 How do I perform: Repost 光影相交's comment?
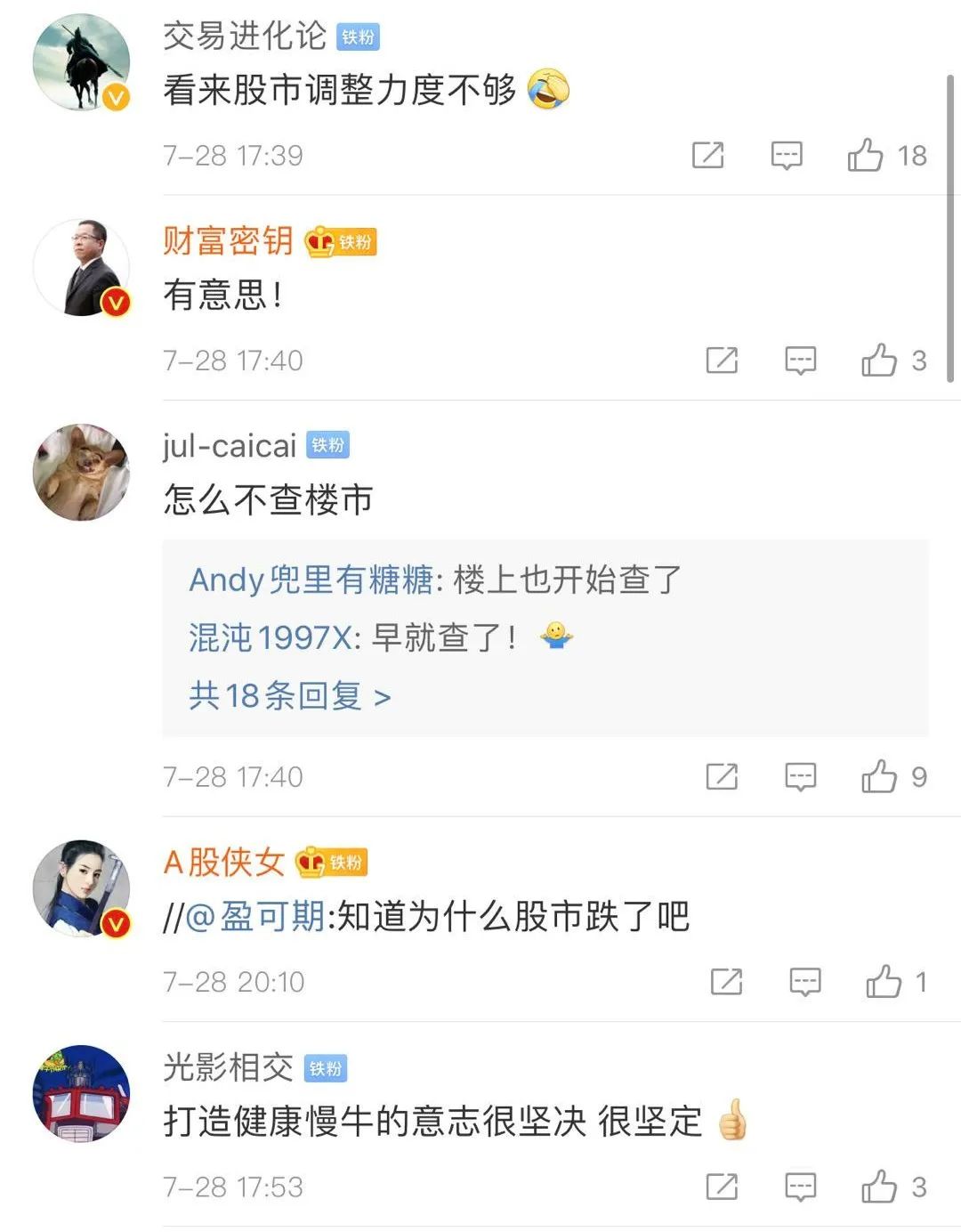pyautogui.click(x=722, y=1187)
